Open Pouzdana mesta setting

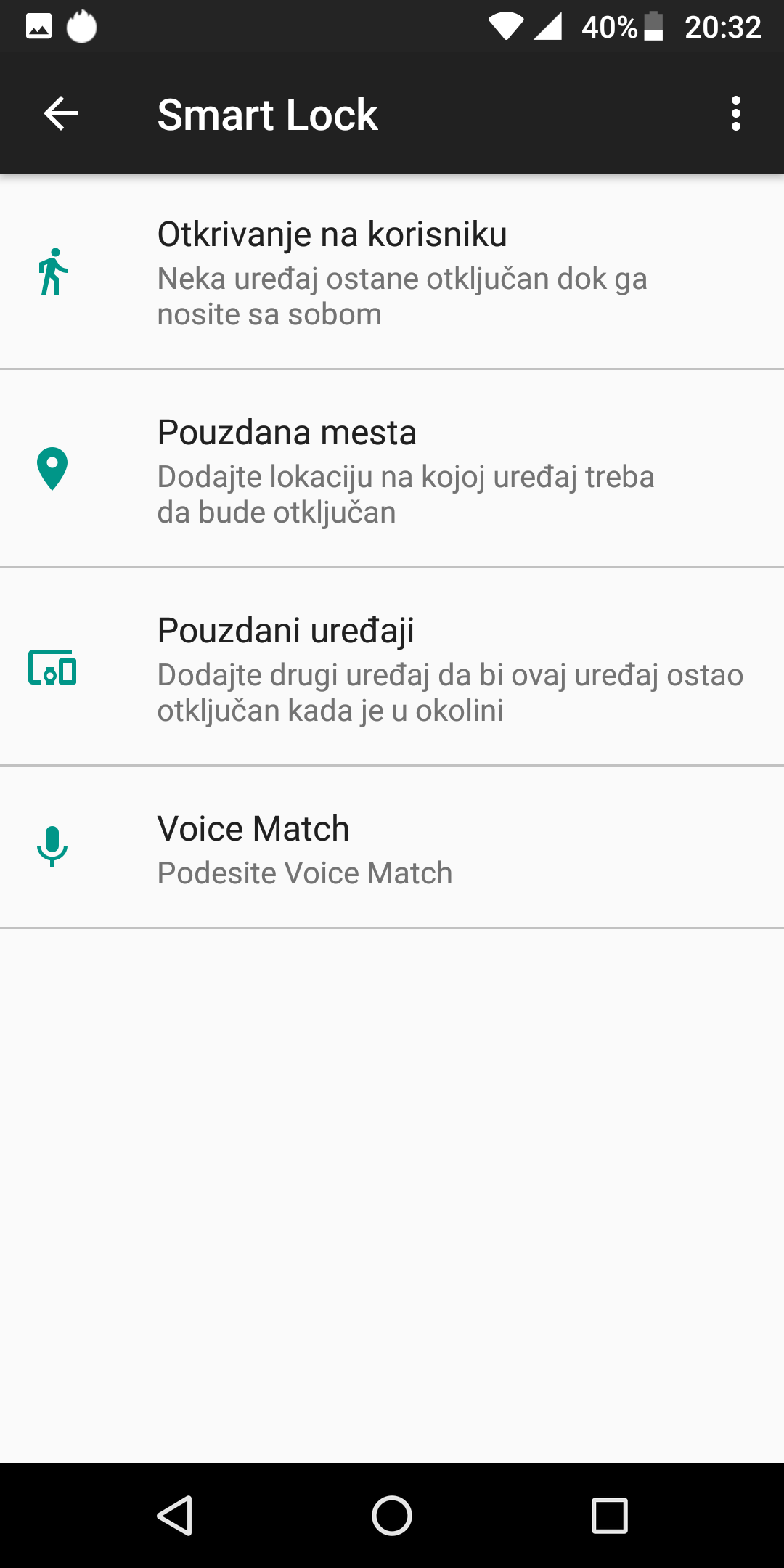[x=392, y=469]
